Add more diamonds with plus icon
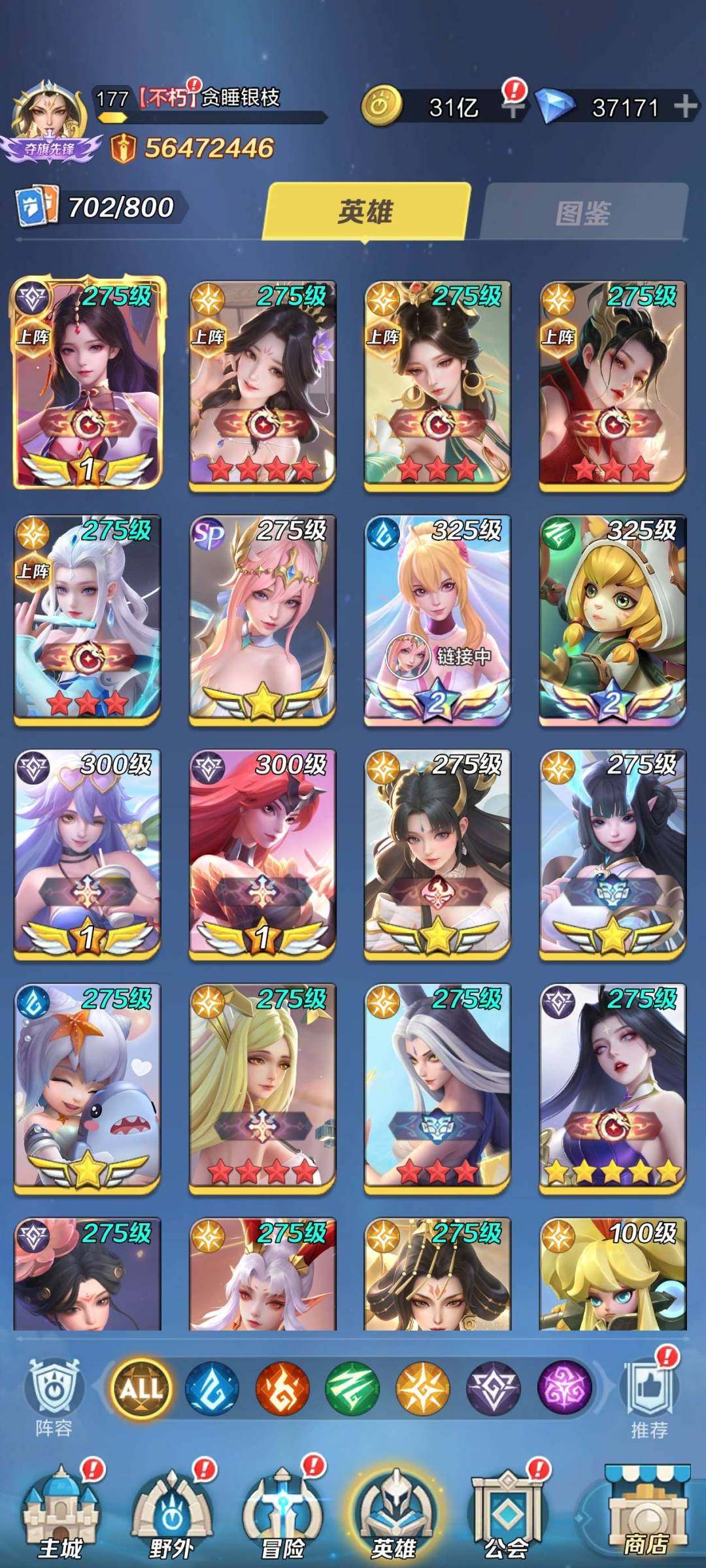Screen dimensions: 706x1568 pos(685,106)
